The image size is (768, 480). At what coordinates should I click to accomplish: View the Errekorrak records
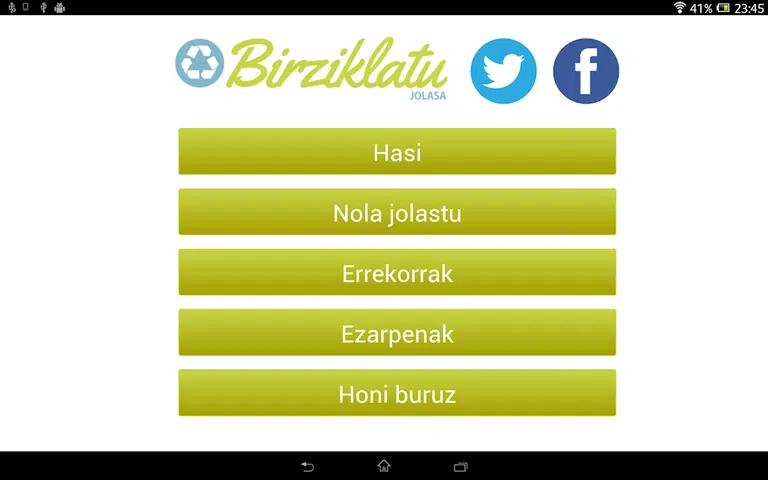pyautogui.click(x=397, y=272)
